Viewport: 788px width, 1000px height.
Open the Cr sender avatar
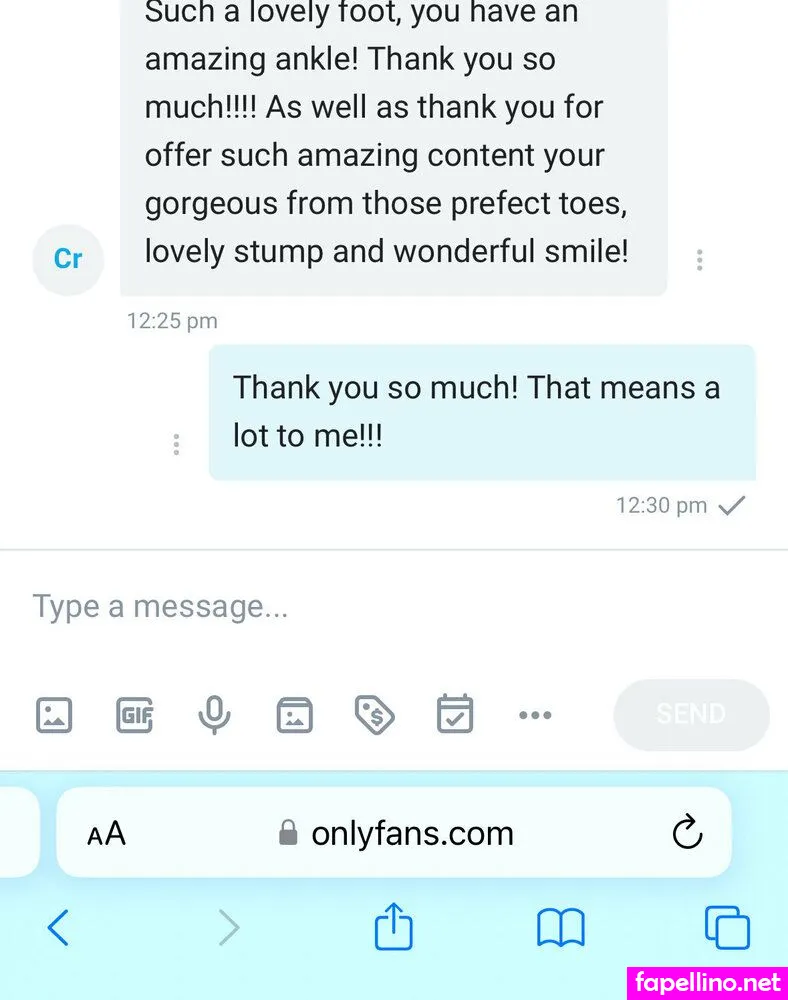click(x=68, y=260)
